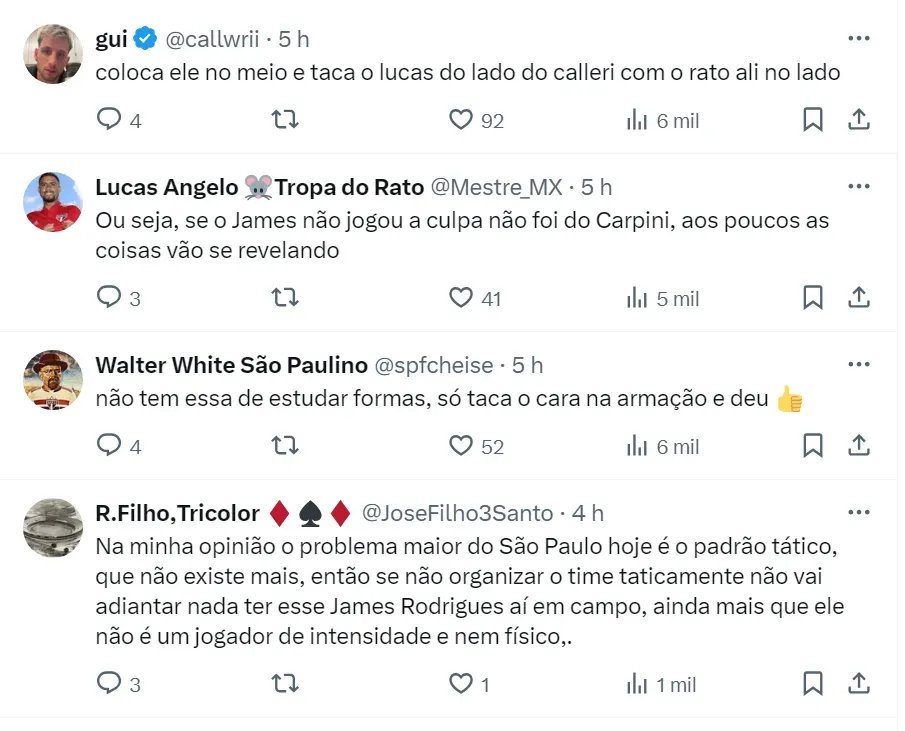Retweet Lucas Angelo's tweet
Screen dimensions: 905x731
(x=285, y=298)
